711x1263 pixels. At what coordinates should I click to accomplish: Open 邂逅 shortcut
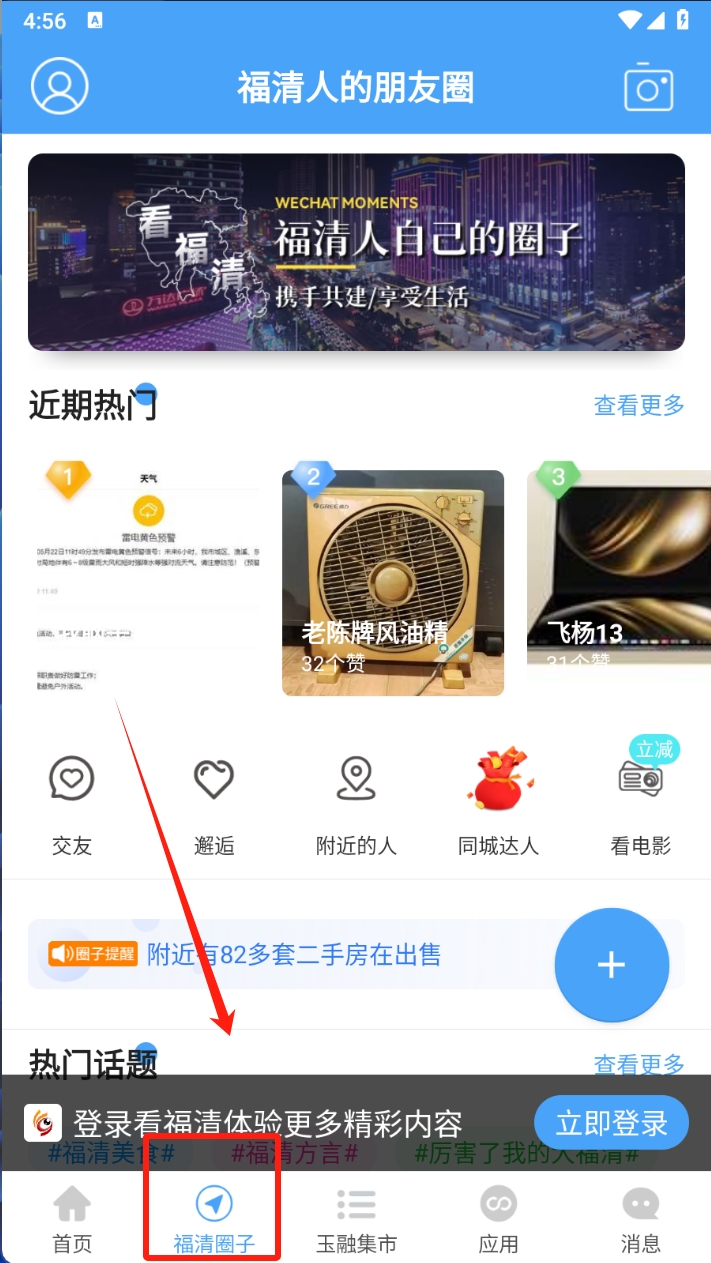tap(214, 805)
